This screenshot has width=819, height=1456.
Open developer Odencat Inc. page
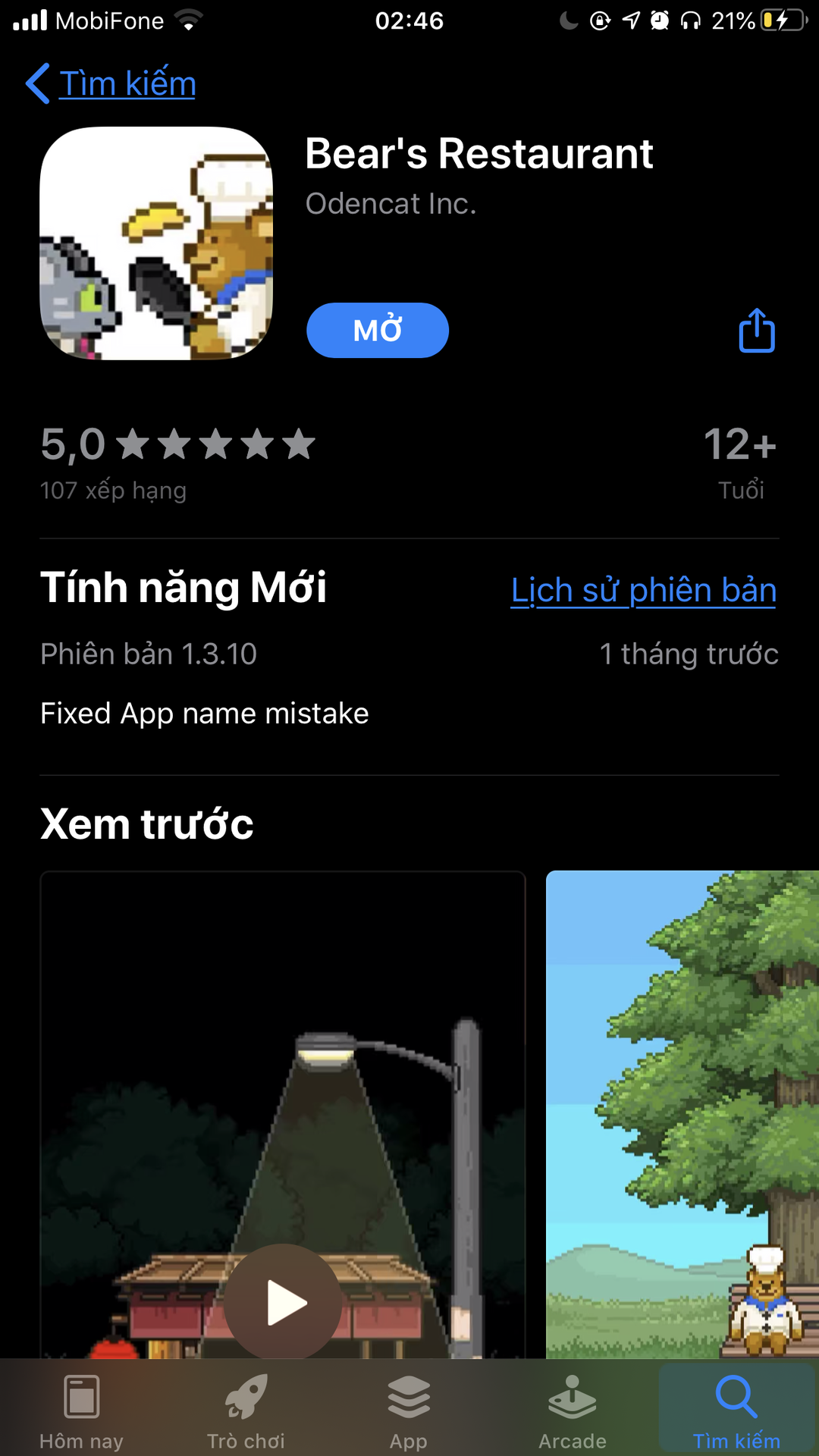(x=391, y=203)
